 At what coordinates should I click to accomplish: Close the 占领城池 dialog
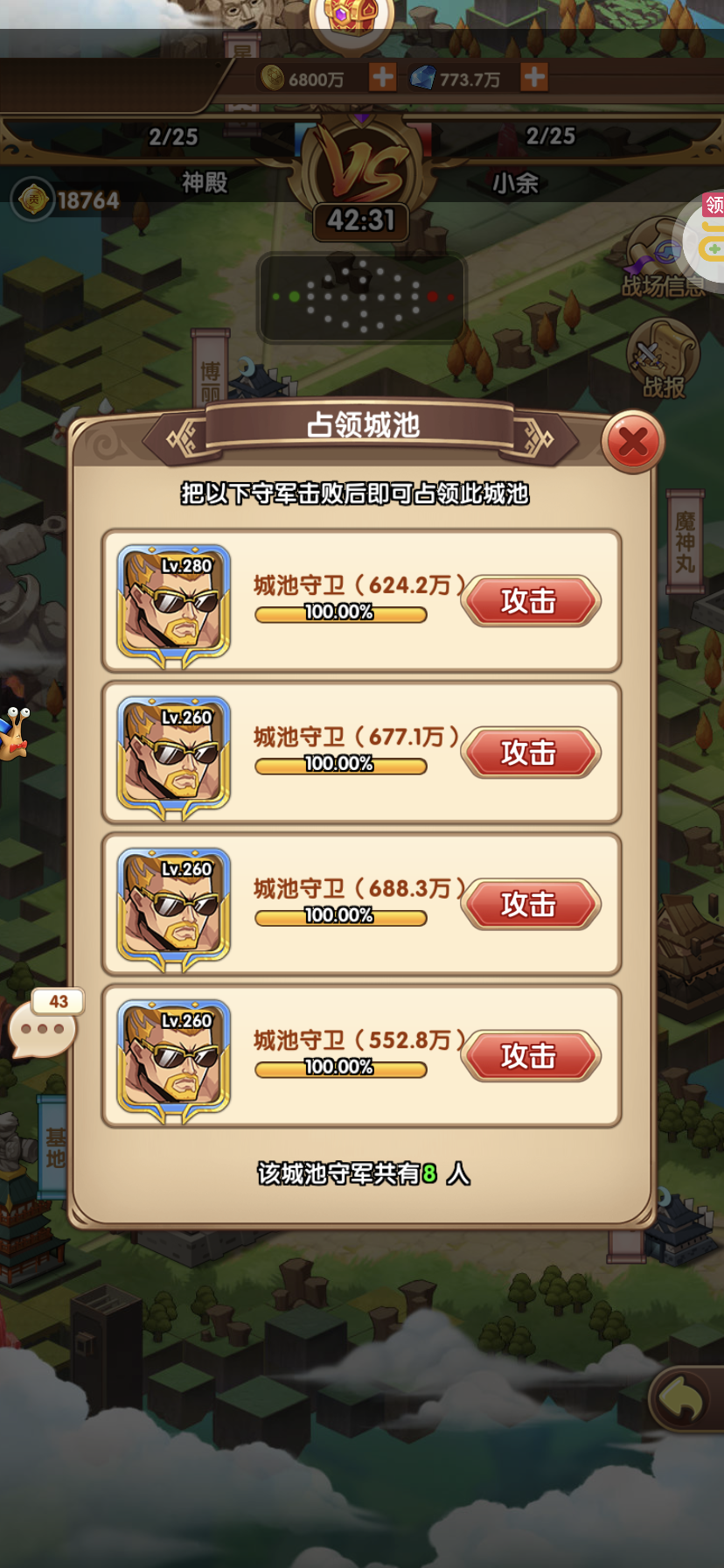point(633,442)
